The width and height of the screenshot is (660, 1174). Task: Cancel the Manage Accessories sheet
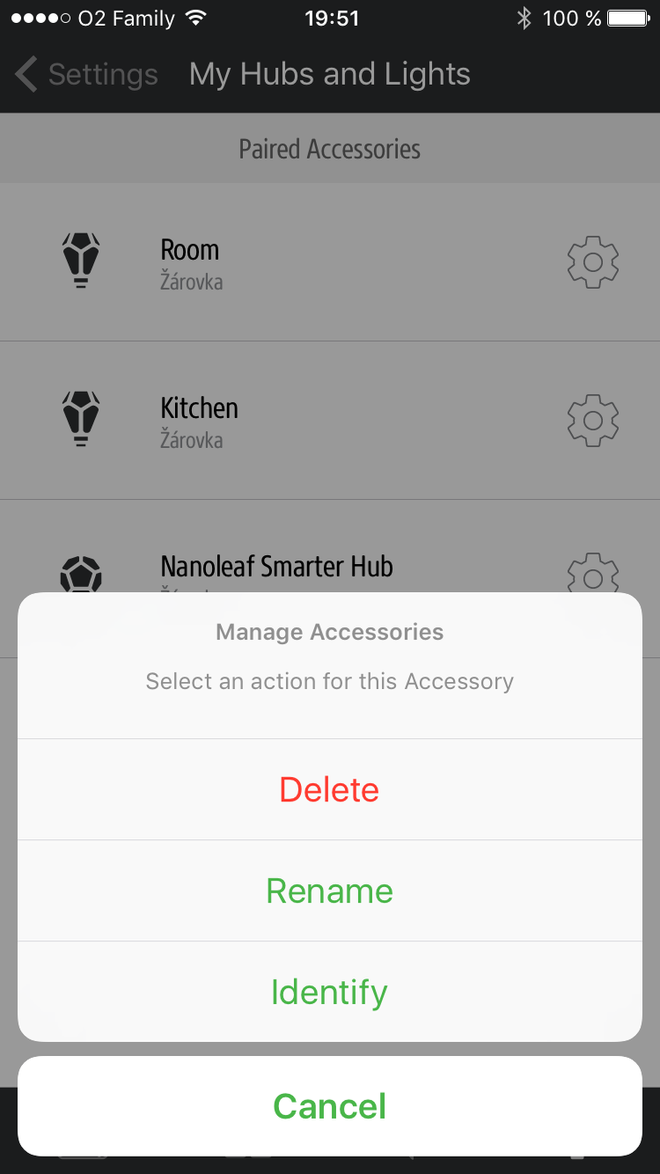pos(329,1106)
